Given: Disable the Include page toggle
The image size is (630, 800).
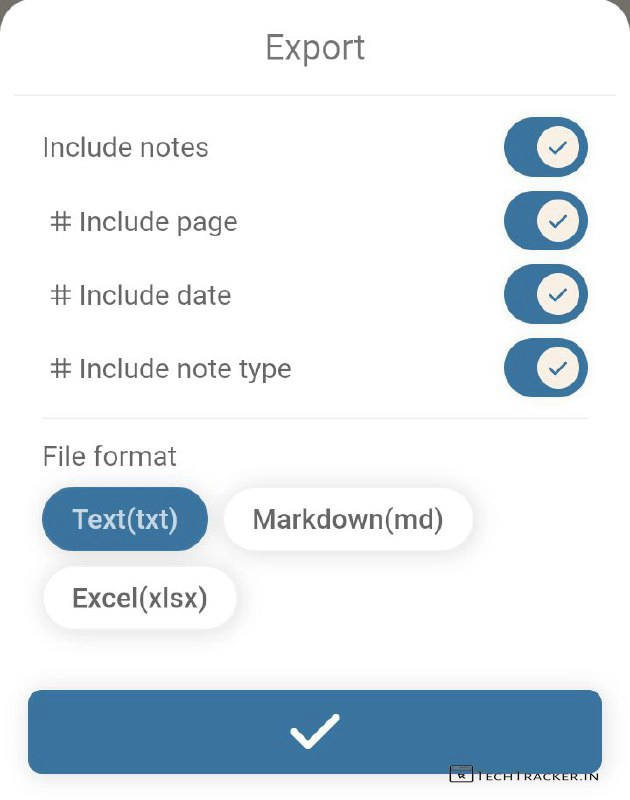Looking at the screenshot, I should coord(545,221).
